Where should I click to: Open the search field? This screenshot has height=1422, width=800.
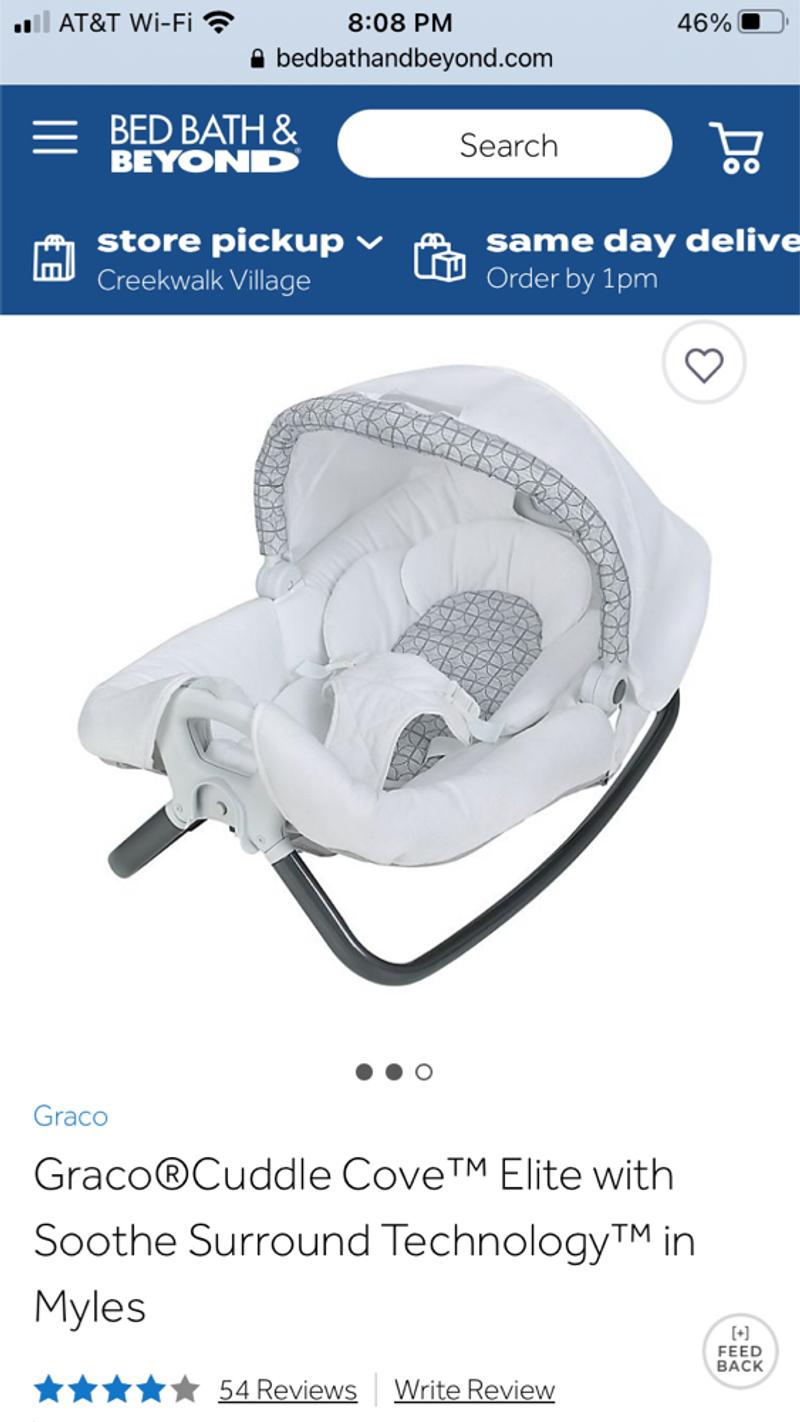coord(505,145)
